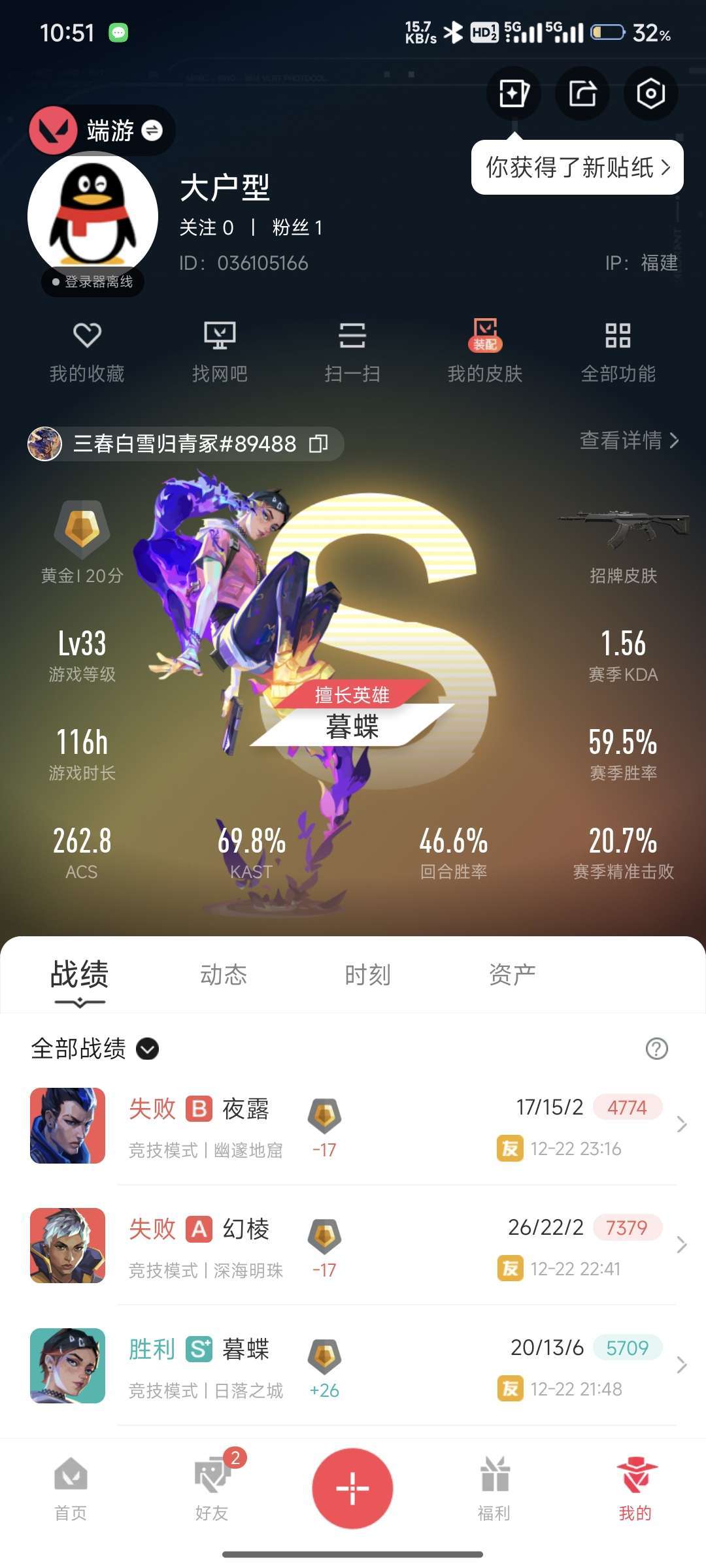The image size is (706, 1568).
Task: Open the share icon at top
Action: click(581, 93)
